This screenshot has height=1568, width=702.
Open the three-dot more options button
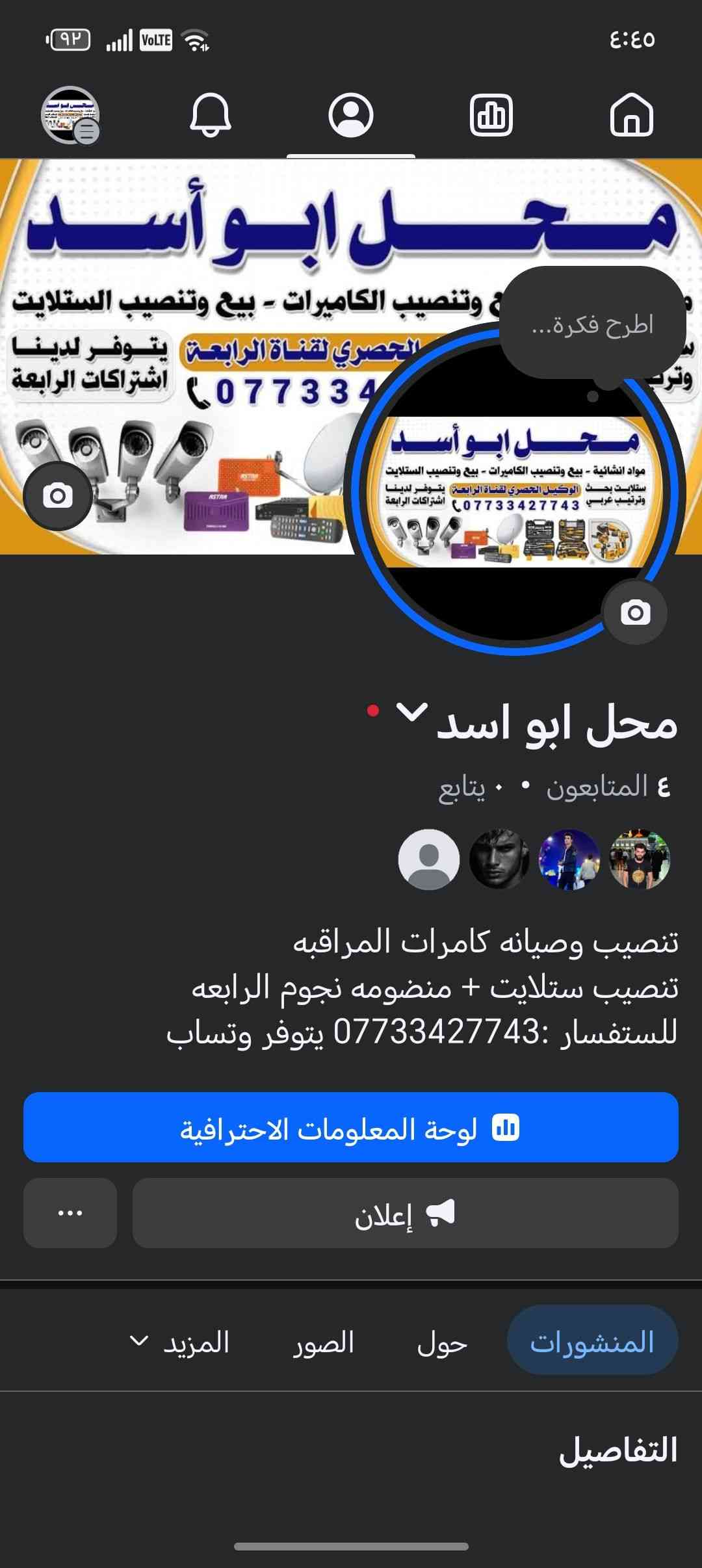click(70, 1214)
